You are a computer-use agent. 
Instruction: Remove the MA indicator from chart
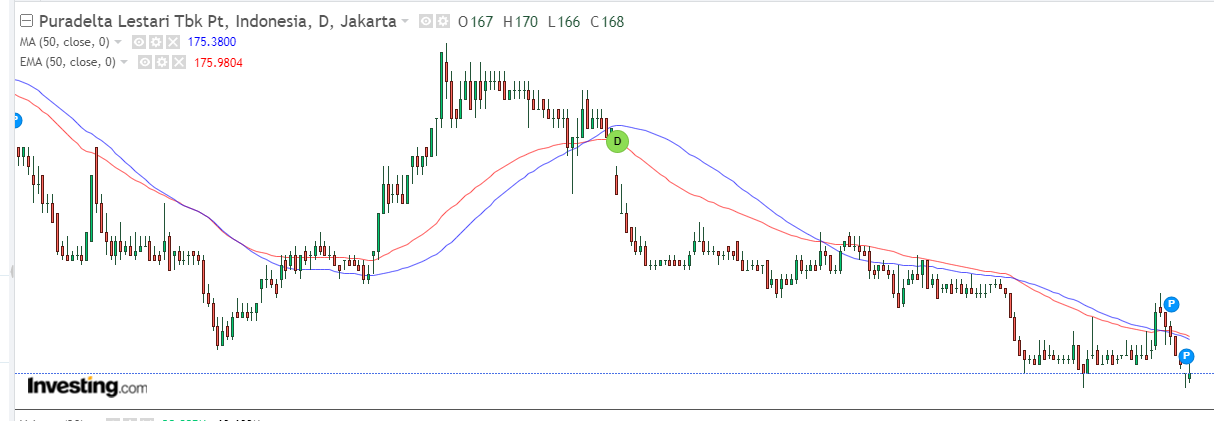click(173, 42)
